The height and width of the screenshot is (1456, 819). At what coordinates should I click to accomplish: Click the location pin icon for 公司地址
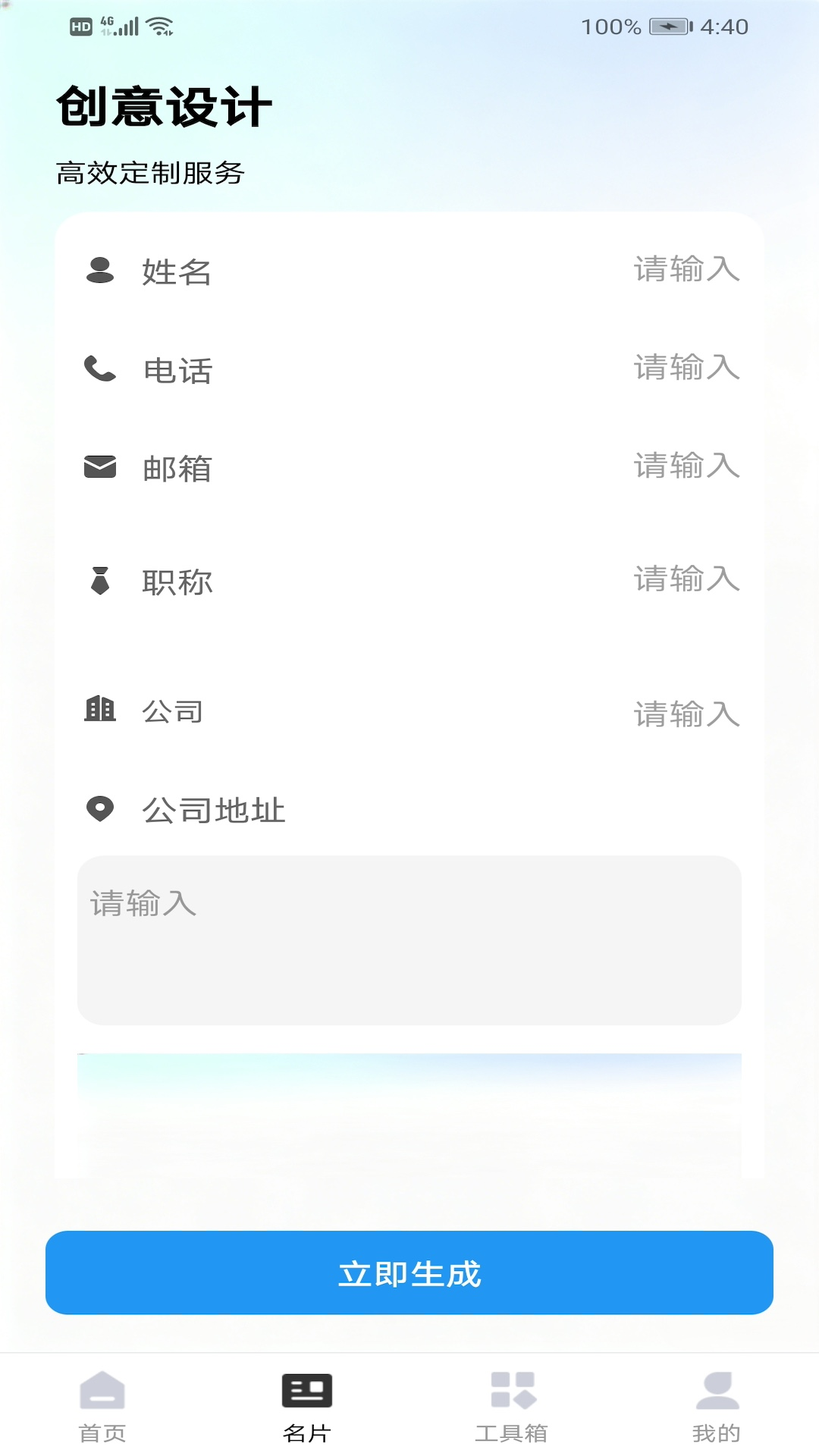[x=99, y=810]
